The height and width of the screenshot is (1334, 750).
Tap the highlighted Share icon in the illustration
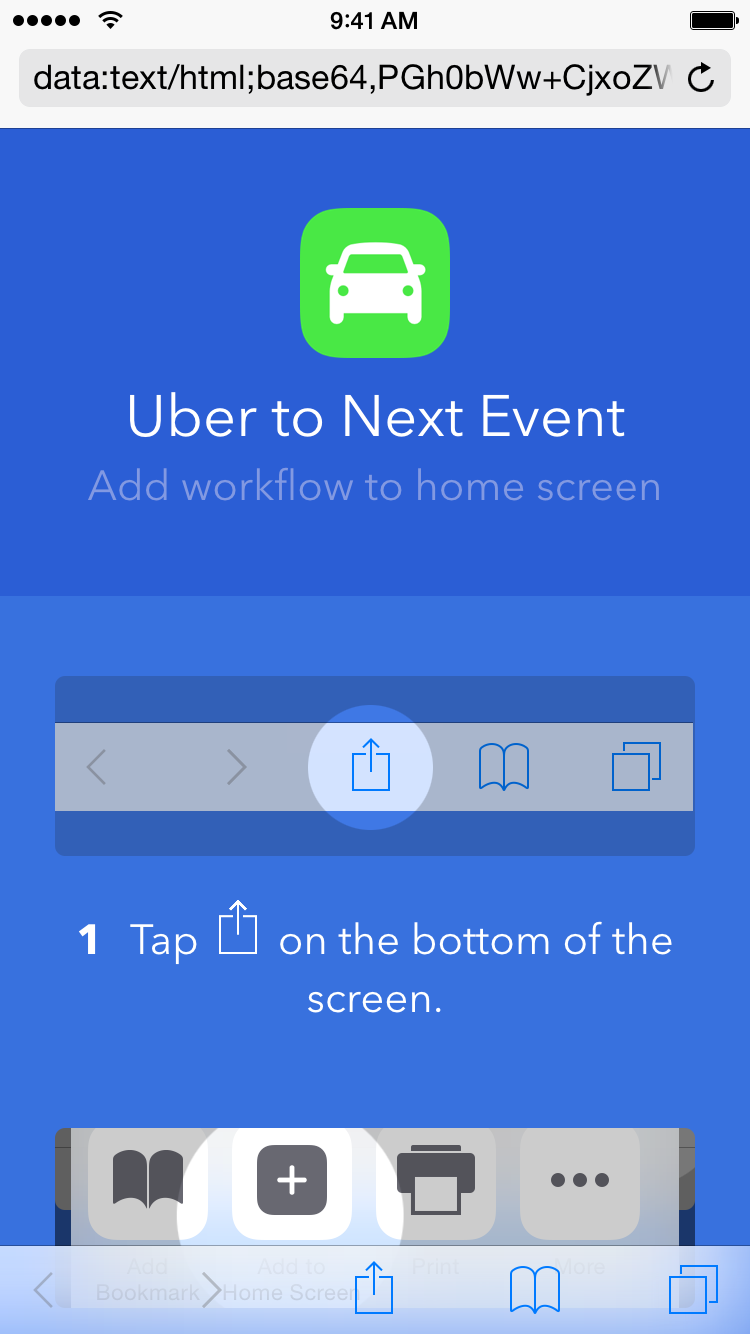pyautogui.click(x=370, y=766)
